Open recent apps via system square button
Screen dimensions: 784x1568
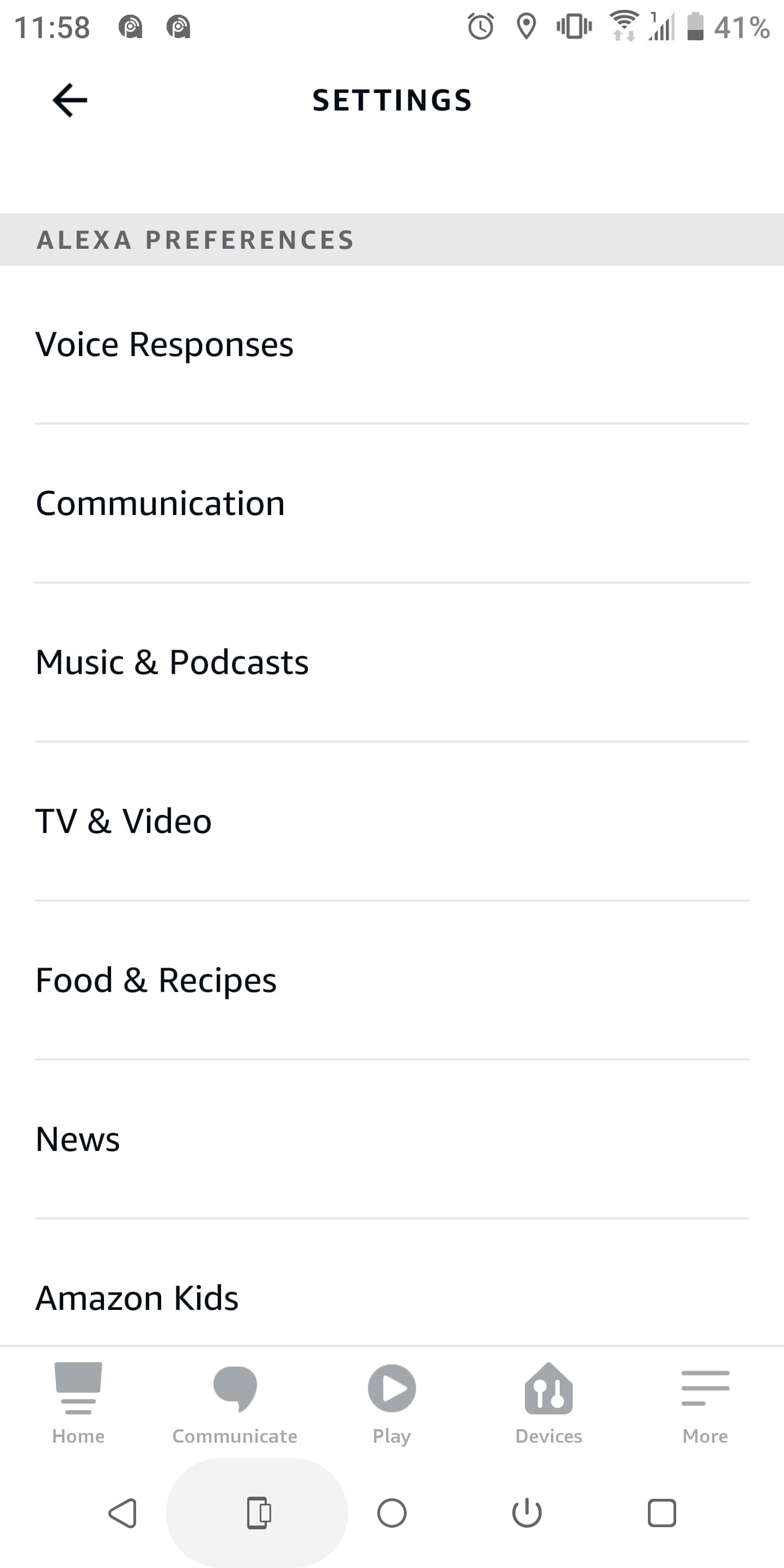pos(661,1513)
